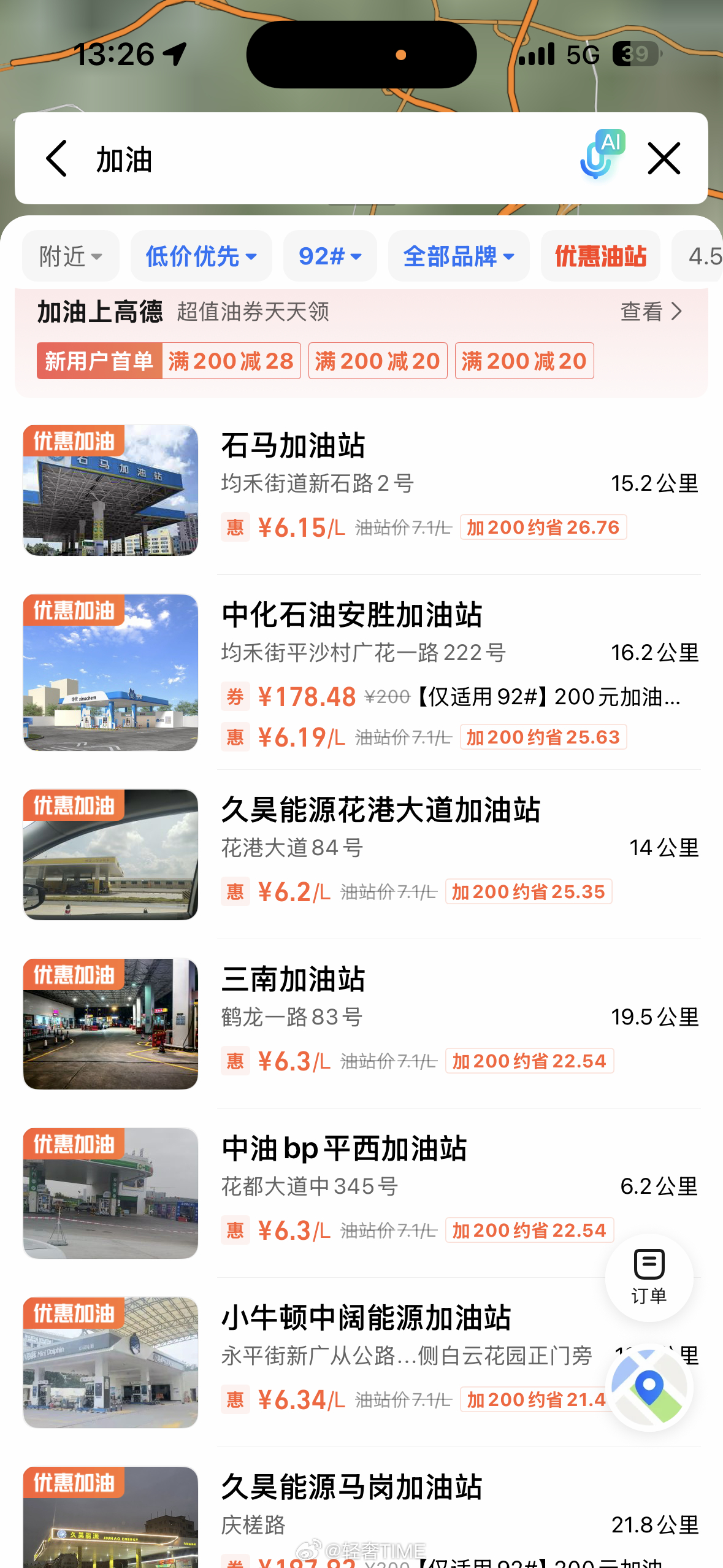This screenshot has width=723, height=1568.
Task: Switch to map view
Action: point(649,1388)
